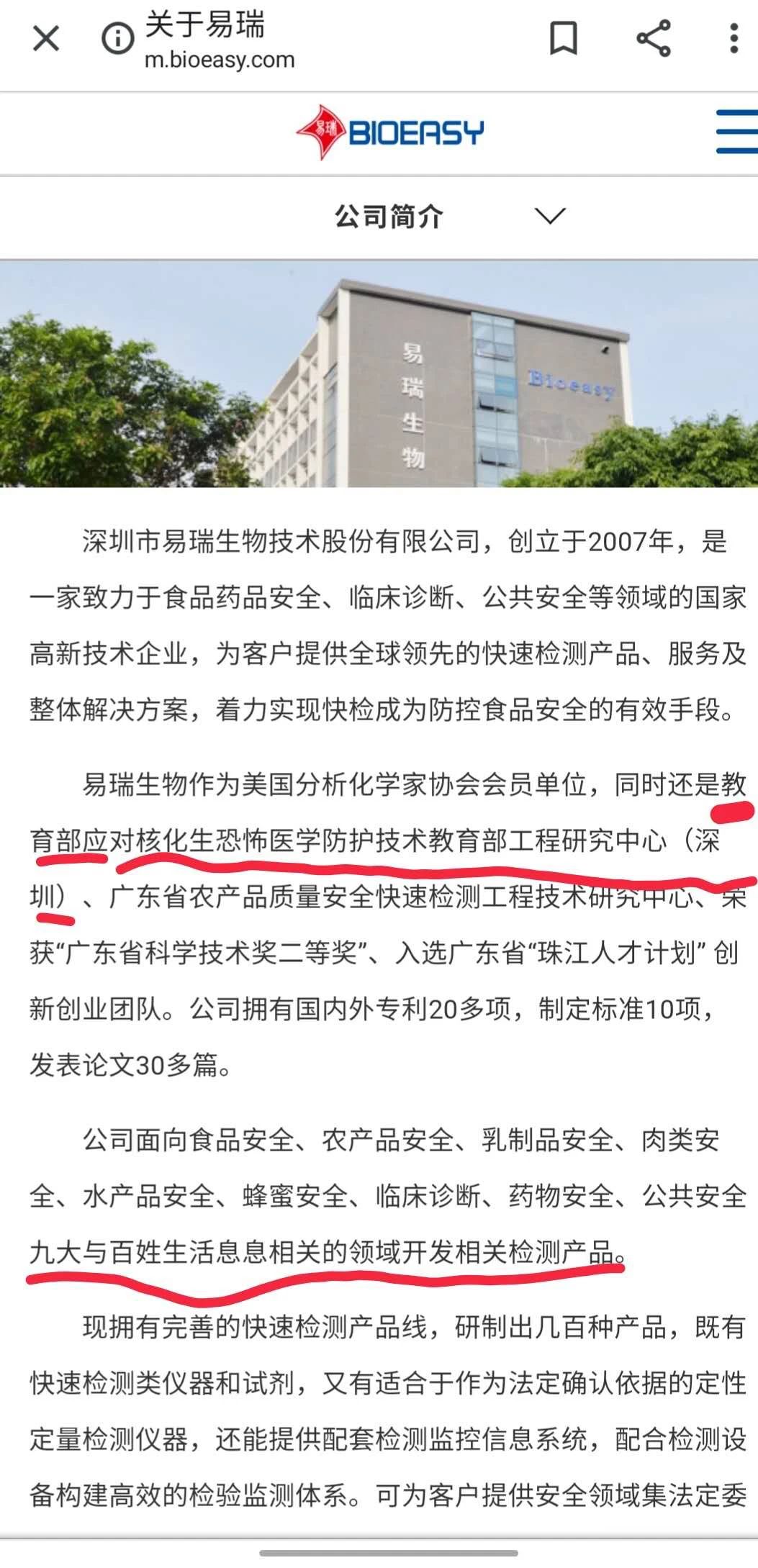Share this page
758x1568 pixels.
[653, 39]
